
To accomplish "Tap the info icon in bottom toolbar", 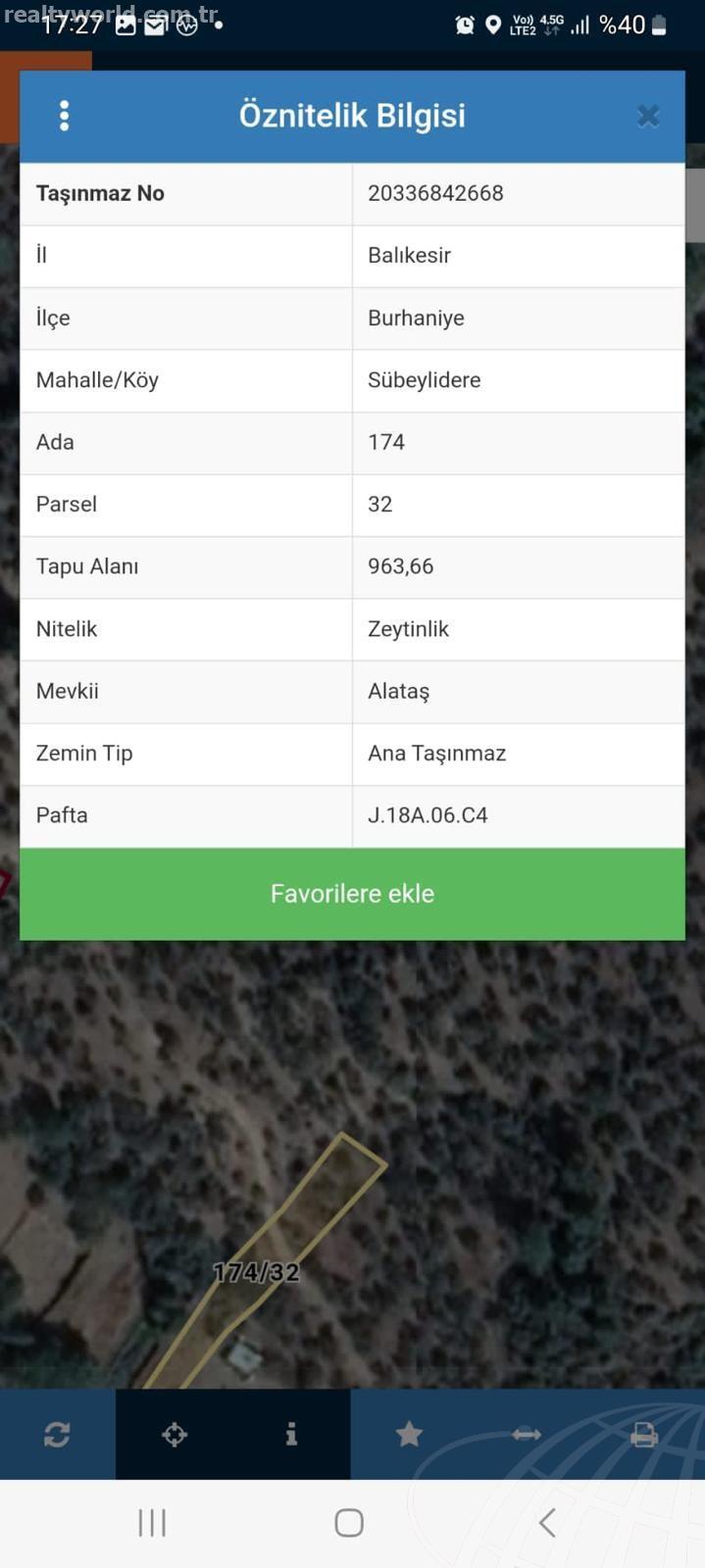I will click(291, 1435).
